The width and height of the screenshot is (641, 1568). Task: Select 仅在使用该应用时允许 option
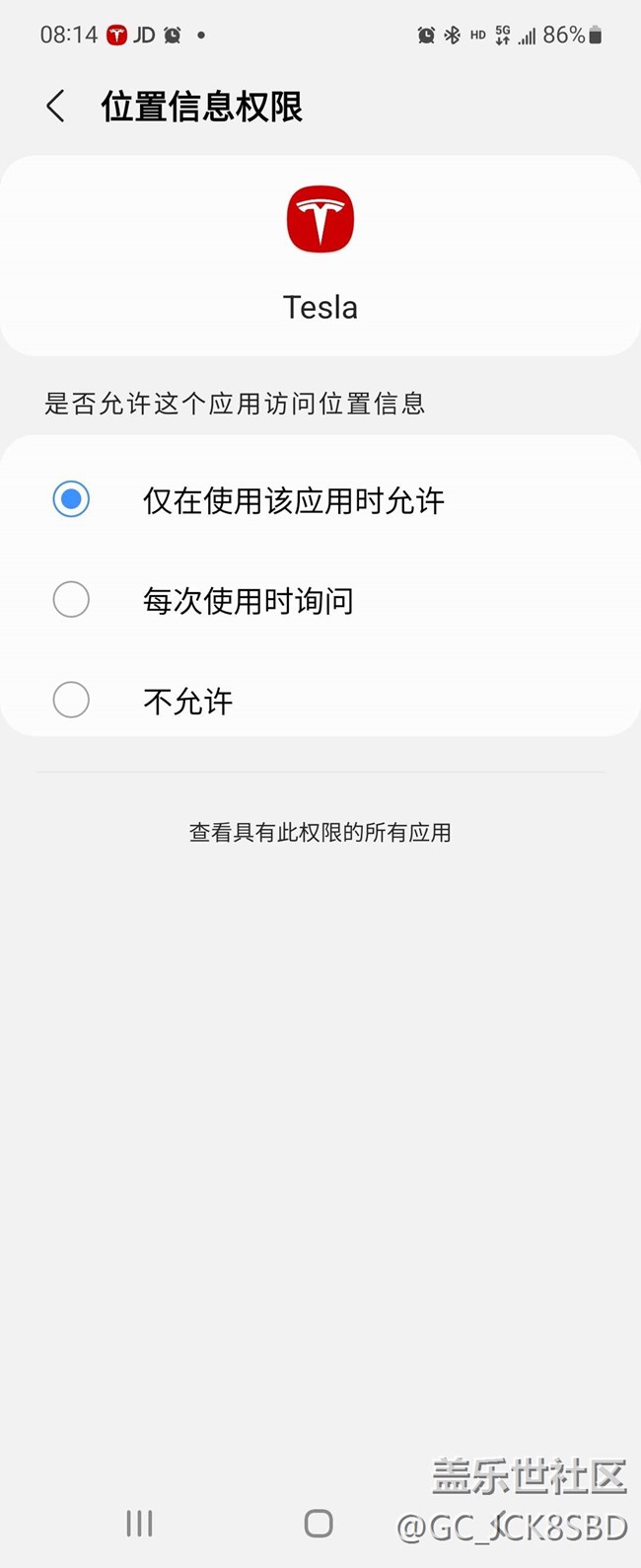(71, 499)
